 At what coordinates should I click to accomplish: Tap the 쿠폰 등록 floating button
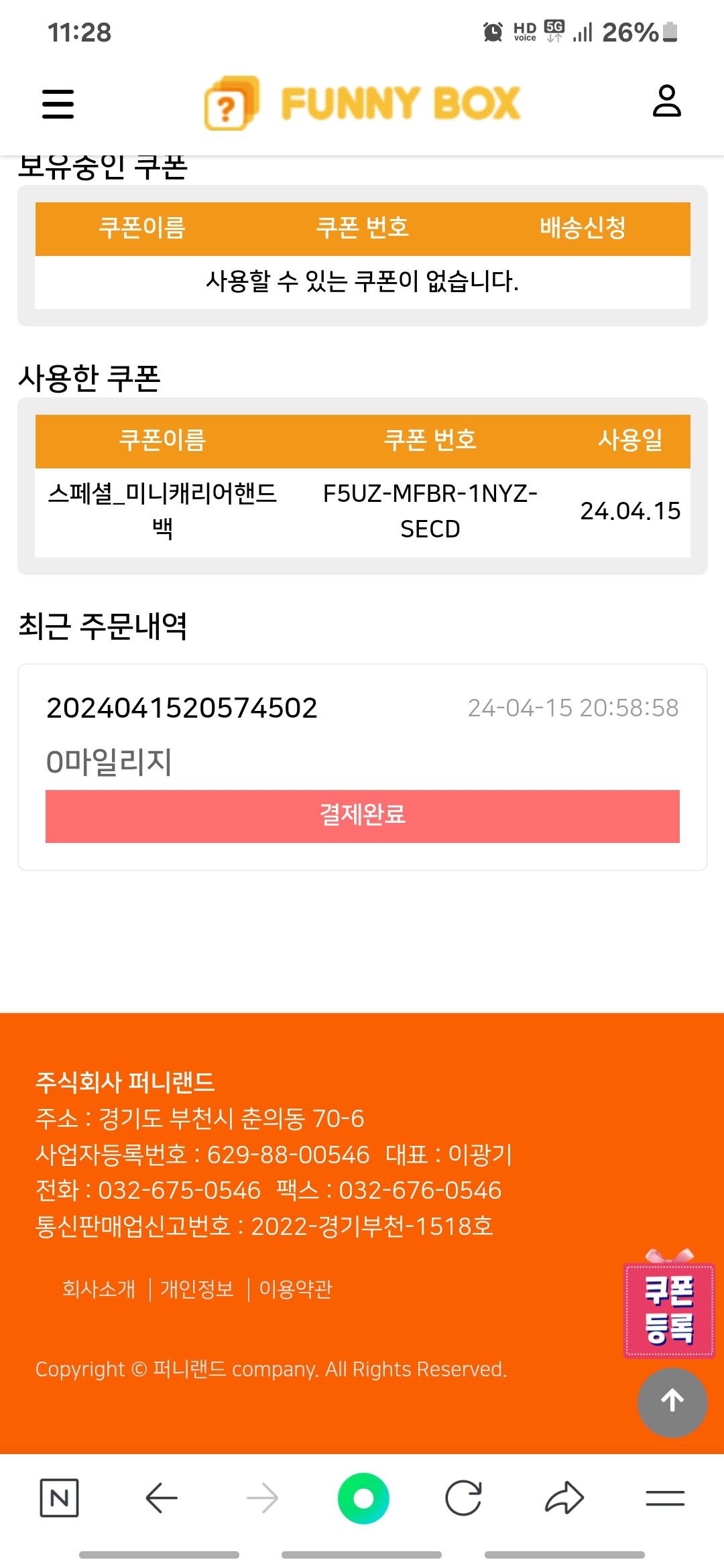point(669,1309)
